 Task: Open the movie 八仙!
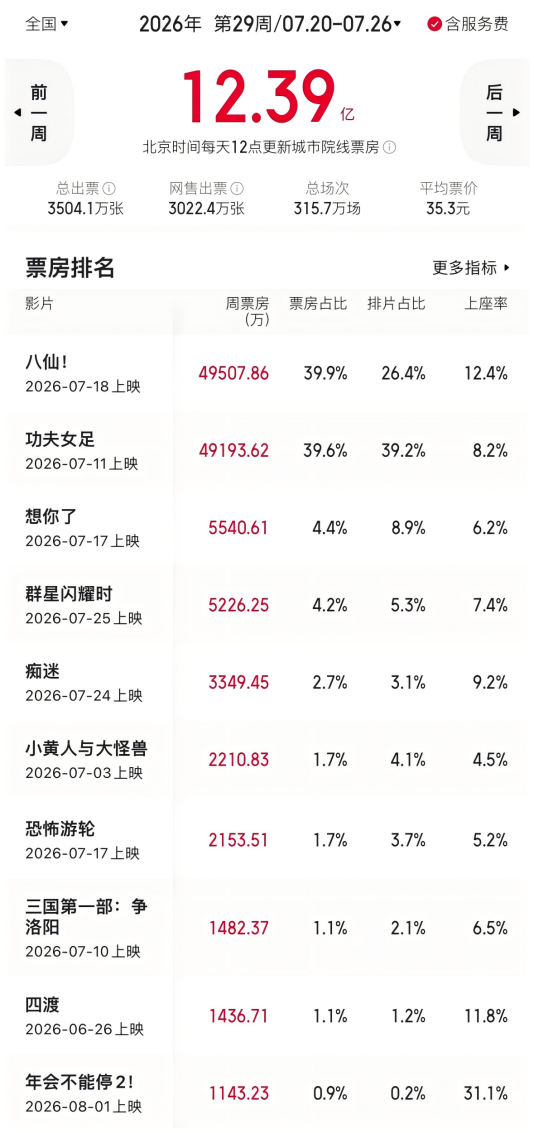pos(267,373)
